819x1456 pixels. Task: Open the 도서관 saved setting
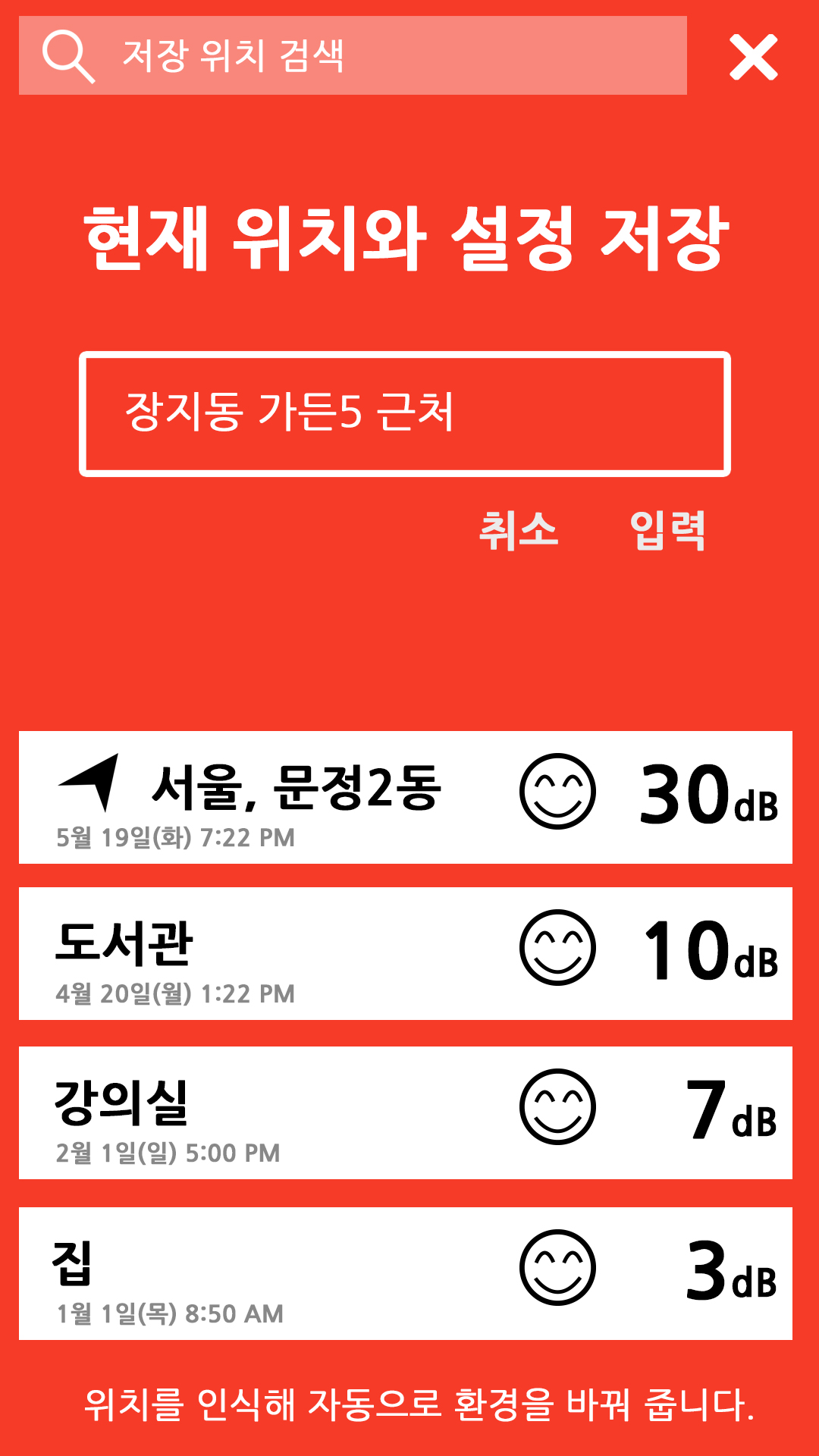406,954
